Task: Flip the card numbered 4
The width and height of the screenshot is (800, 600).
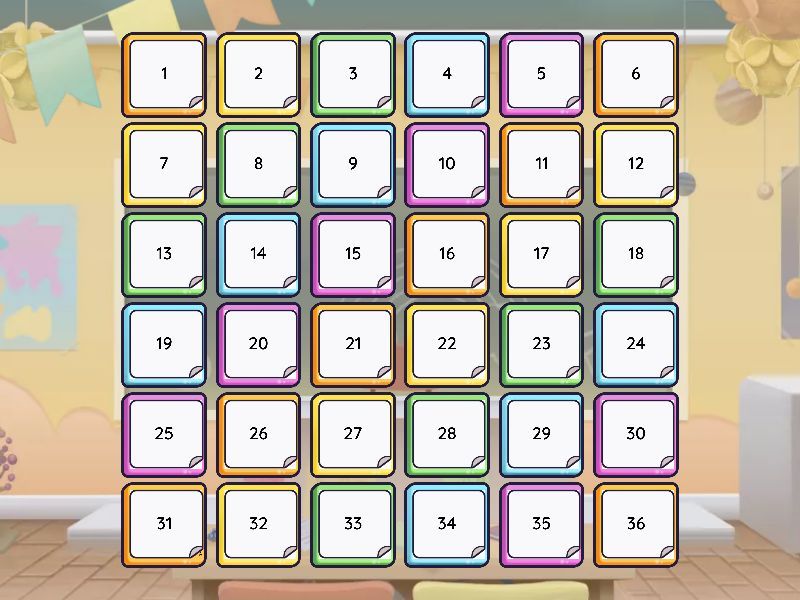Action: pos(447,74)
